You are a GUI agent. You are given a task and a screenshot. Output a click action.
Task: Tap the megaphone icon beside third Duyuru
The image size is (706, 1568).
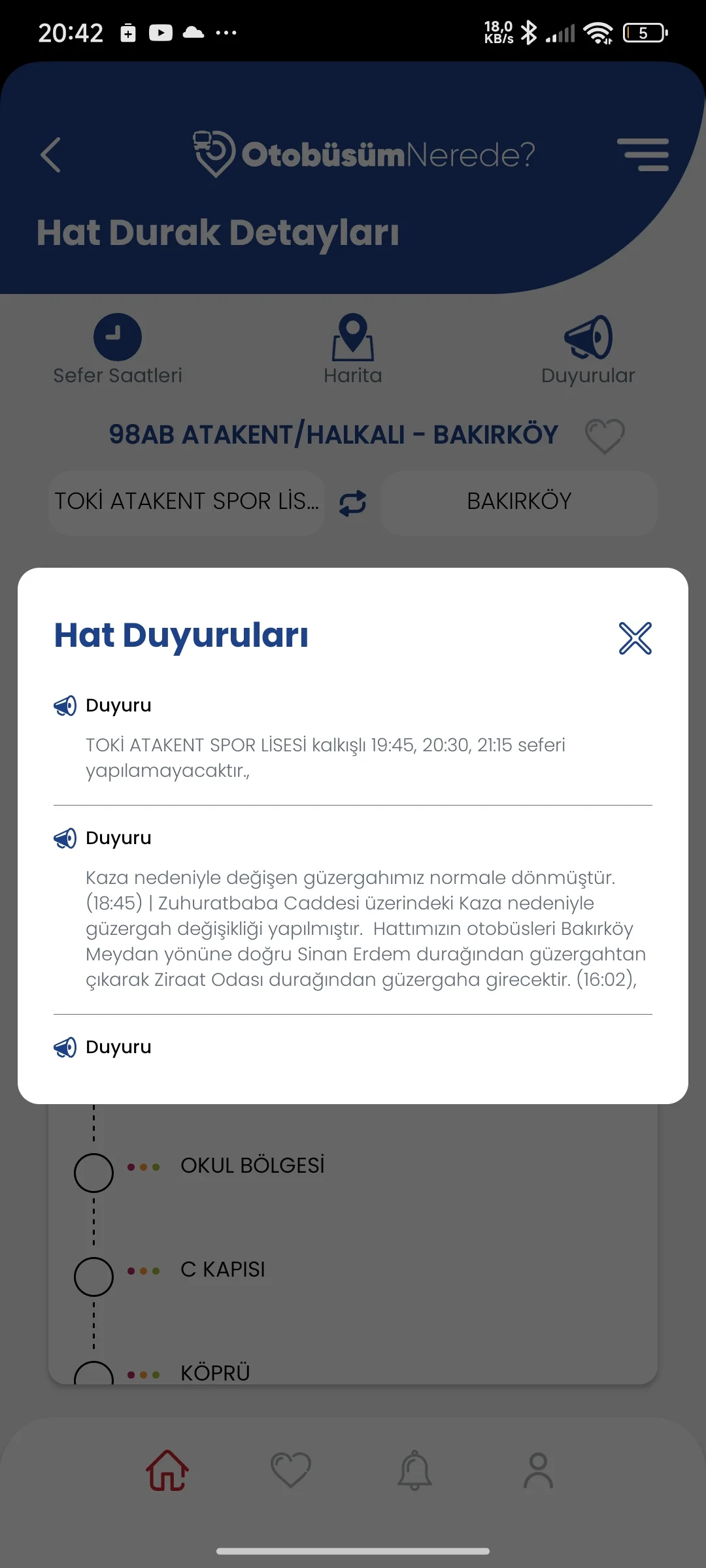pyautogui.click(x=65, y=1045)
